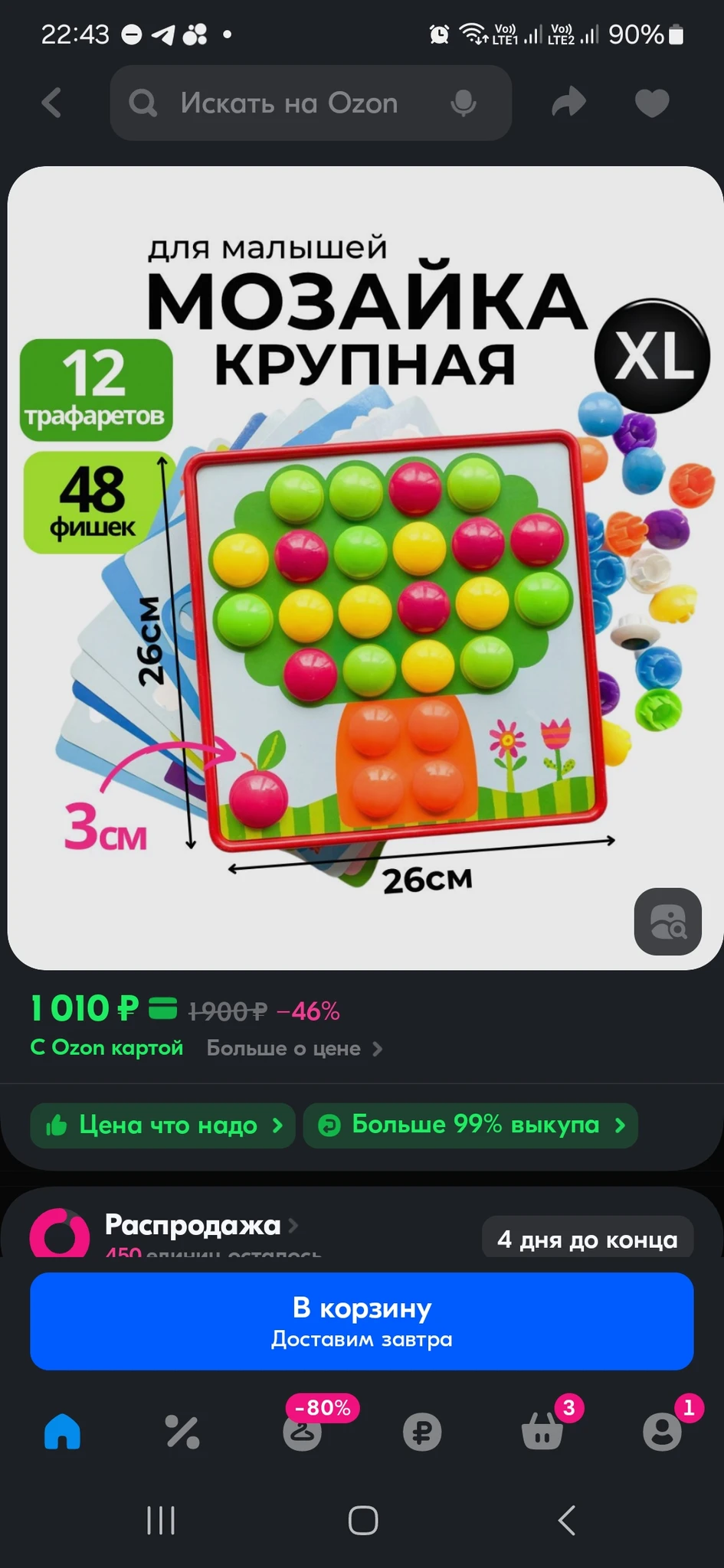Open Больше о цене details

click(294, 1048)
